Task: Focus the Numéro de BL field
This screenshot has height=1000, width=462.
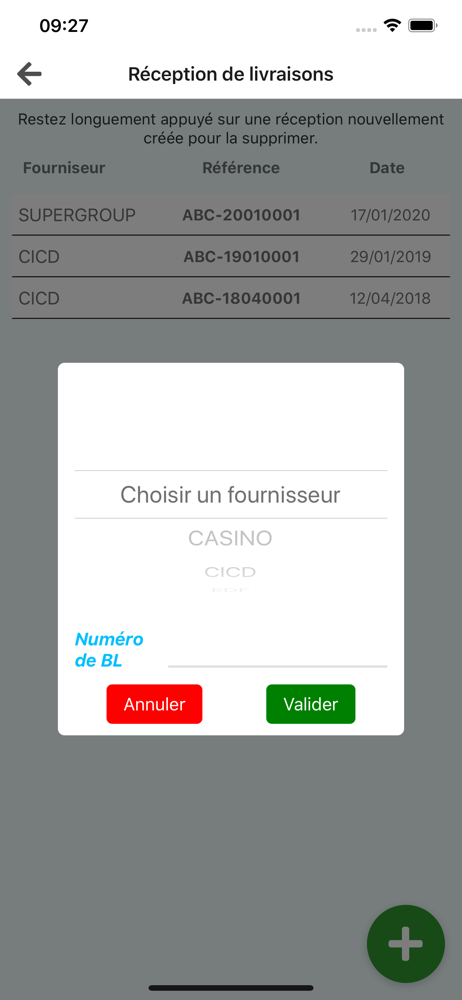Action: pos(278,652)
